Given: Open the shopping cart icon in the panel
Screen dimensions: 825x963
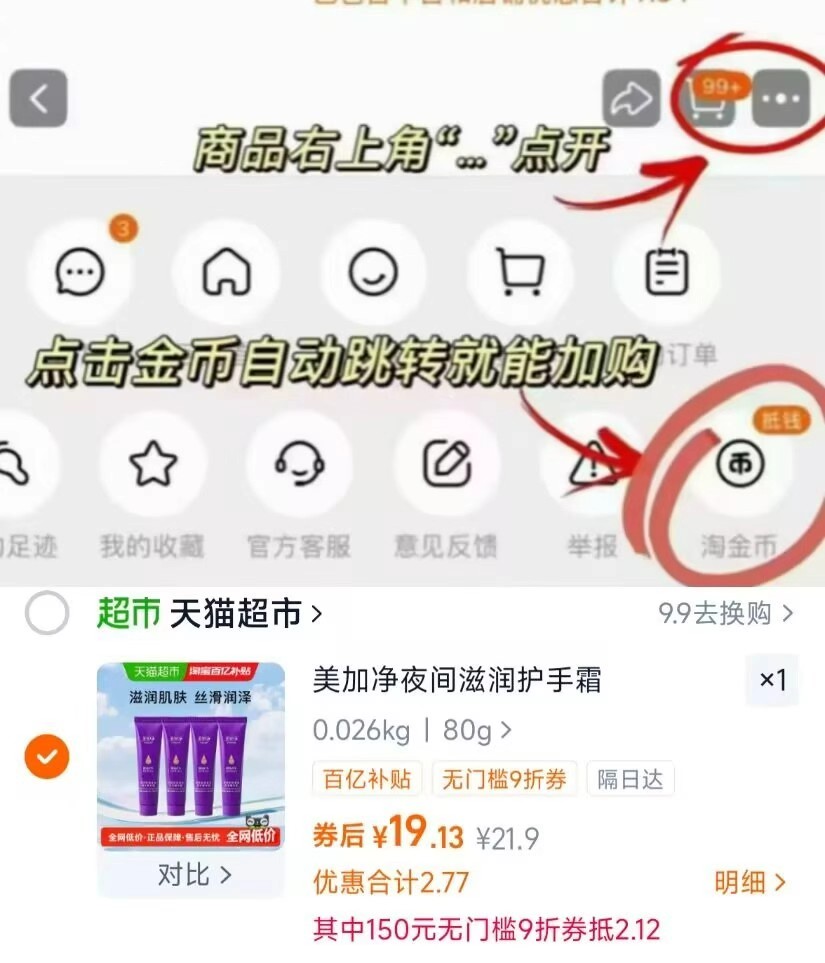Looking at the screenshot, I should (x=522, y=271).
